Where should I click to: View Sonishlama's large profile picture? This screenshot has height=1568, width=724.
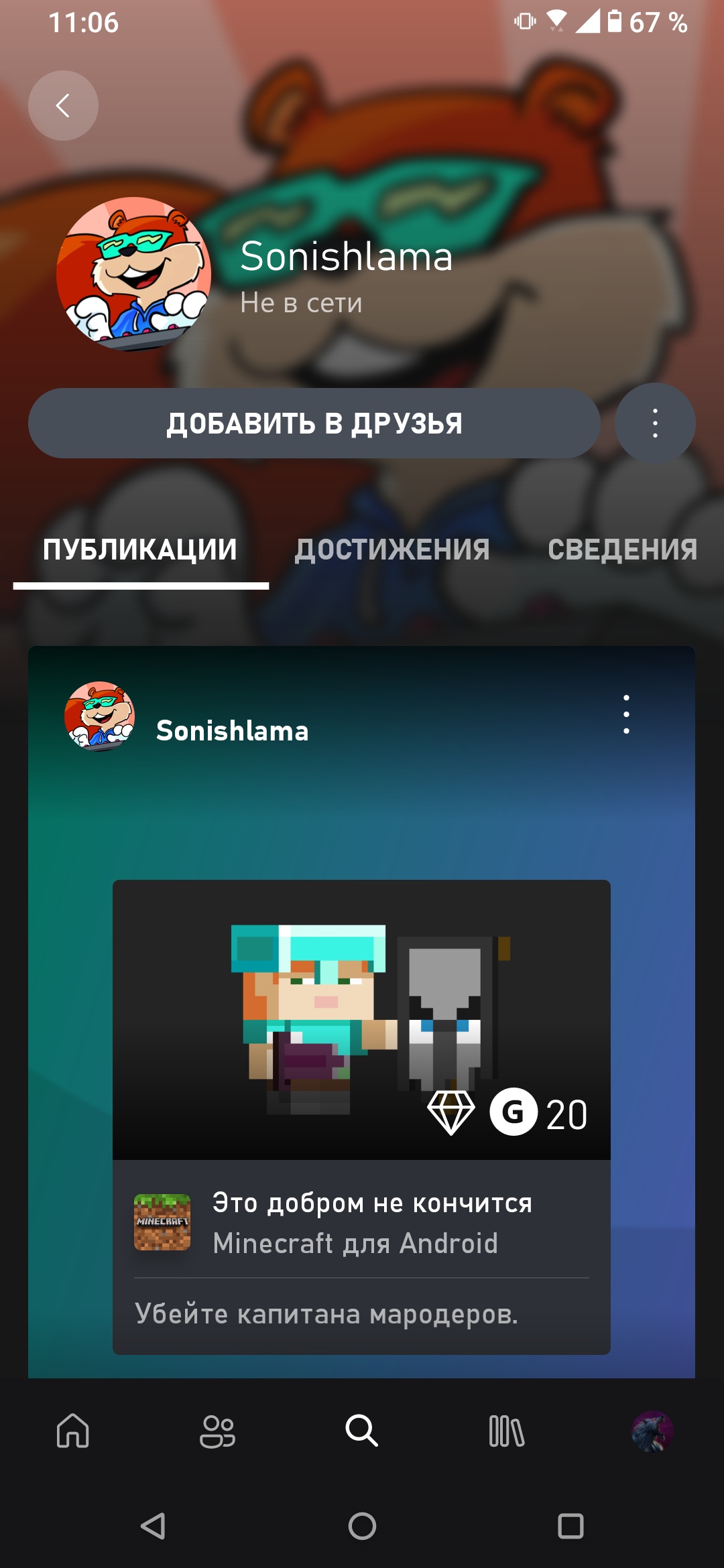(133, 273)
